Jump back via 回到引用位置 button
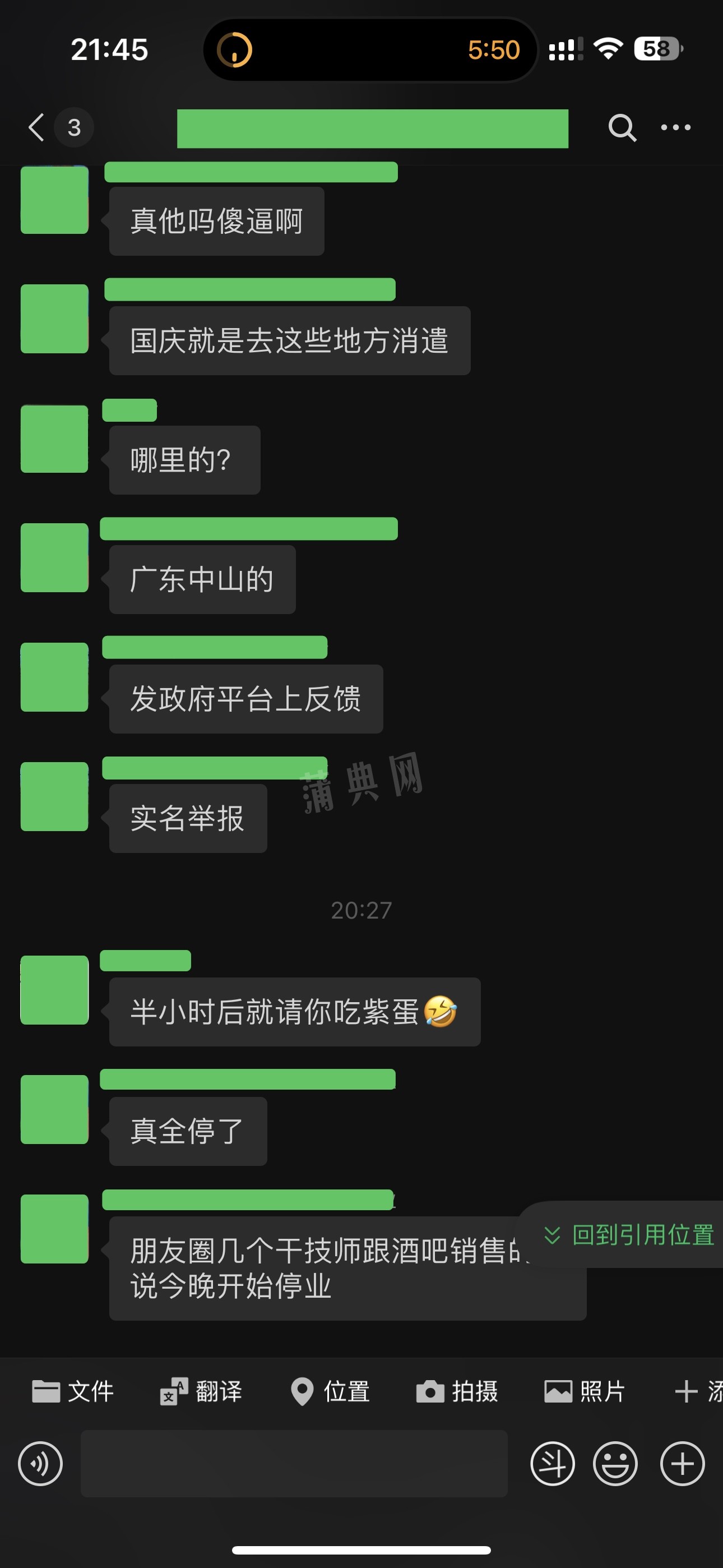The height and width of the screenshot is (1568, 723). tap(630, 1235)
